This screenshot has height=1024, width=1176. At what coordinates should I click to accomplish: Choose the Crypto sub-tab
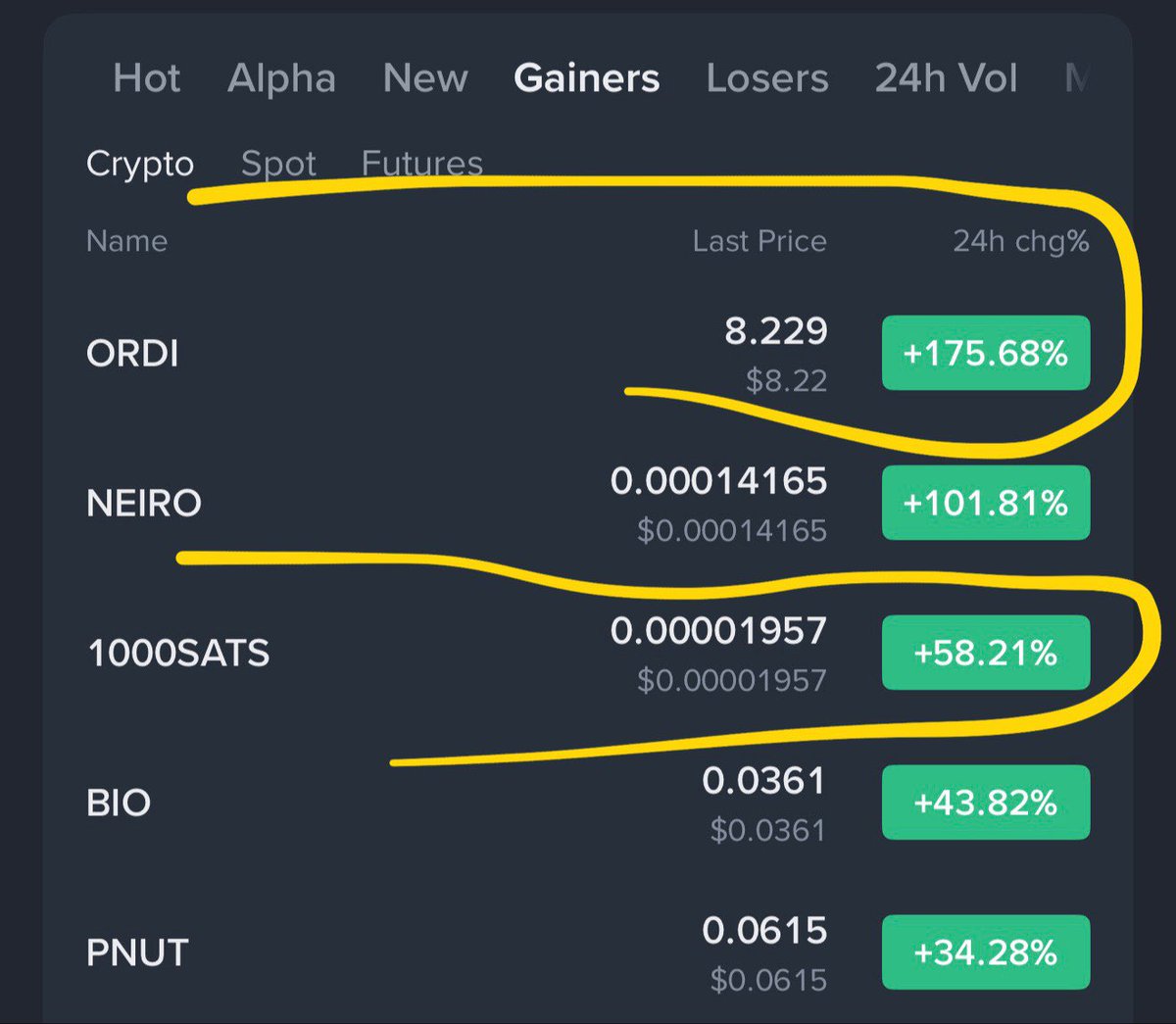[x=140, y=164]
